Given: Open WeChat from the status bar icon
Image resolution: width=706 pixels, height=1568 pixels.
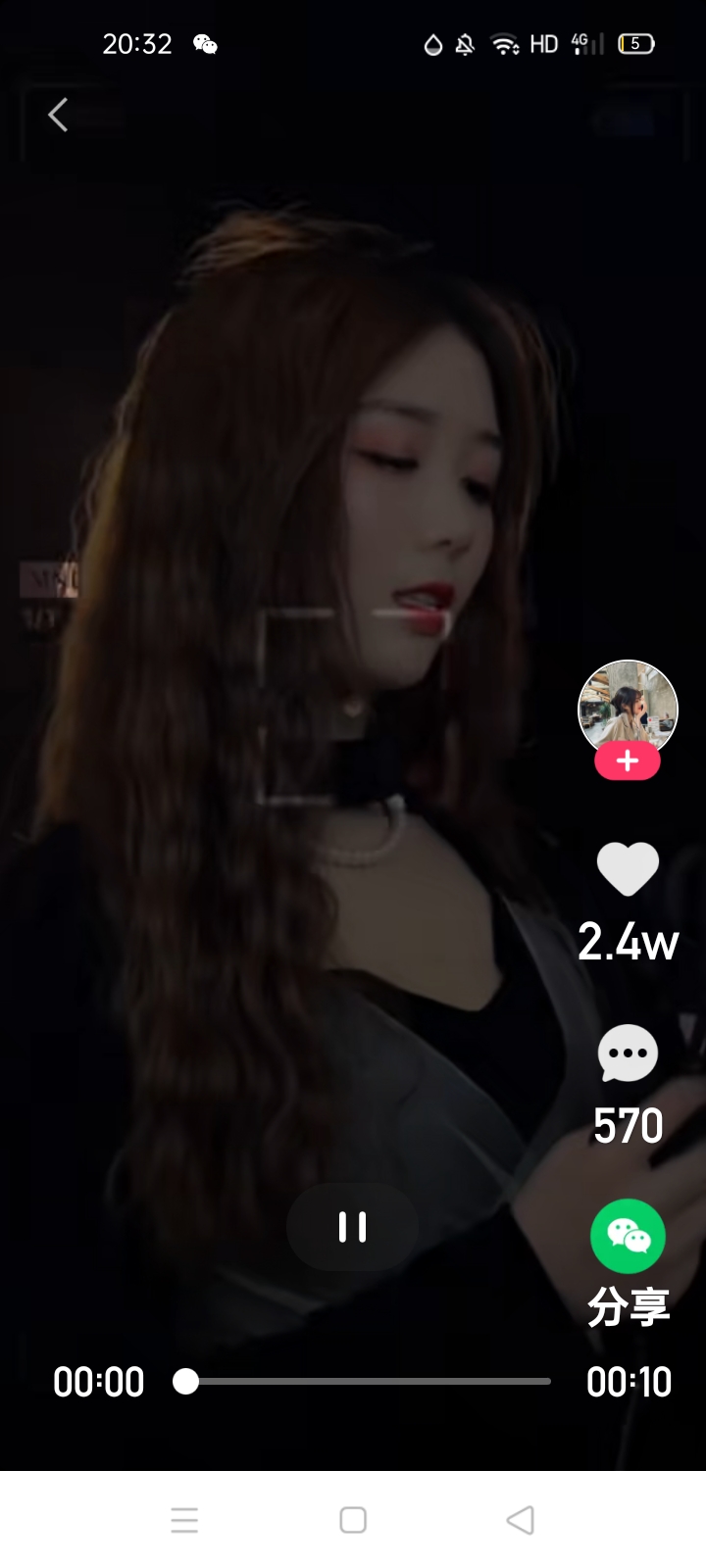Looking at the screenshot, I should pos(204,44).
